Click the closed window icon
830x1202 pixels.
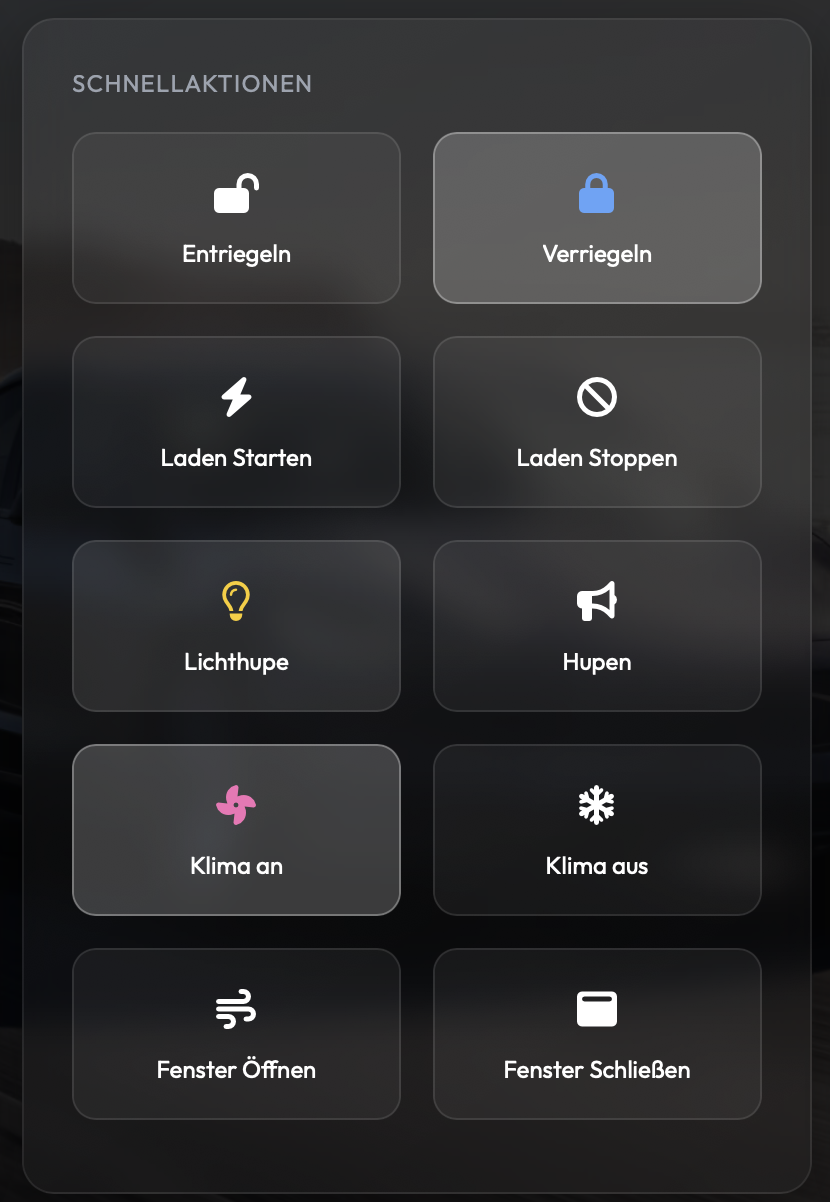pyautogui.click(x=596, y=1009)
